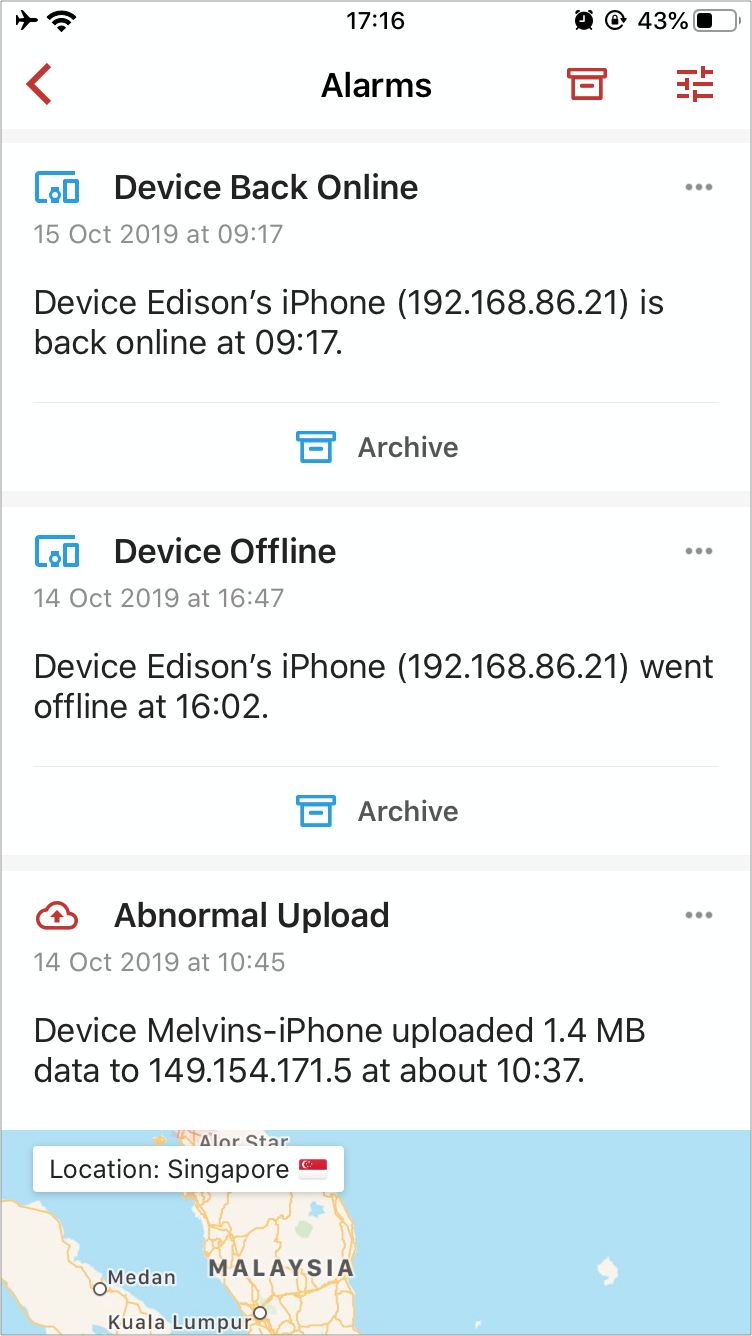Image resolution: width=752 pixels, height=1336 pixels.
Task: Open more options for Abnormal Upload alarm
Action: click(698, 915)
